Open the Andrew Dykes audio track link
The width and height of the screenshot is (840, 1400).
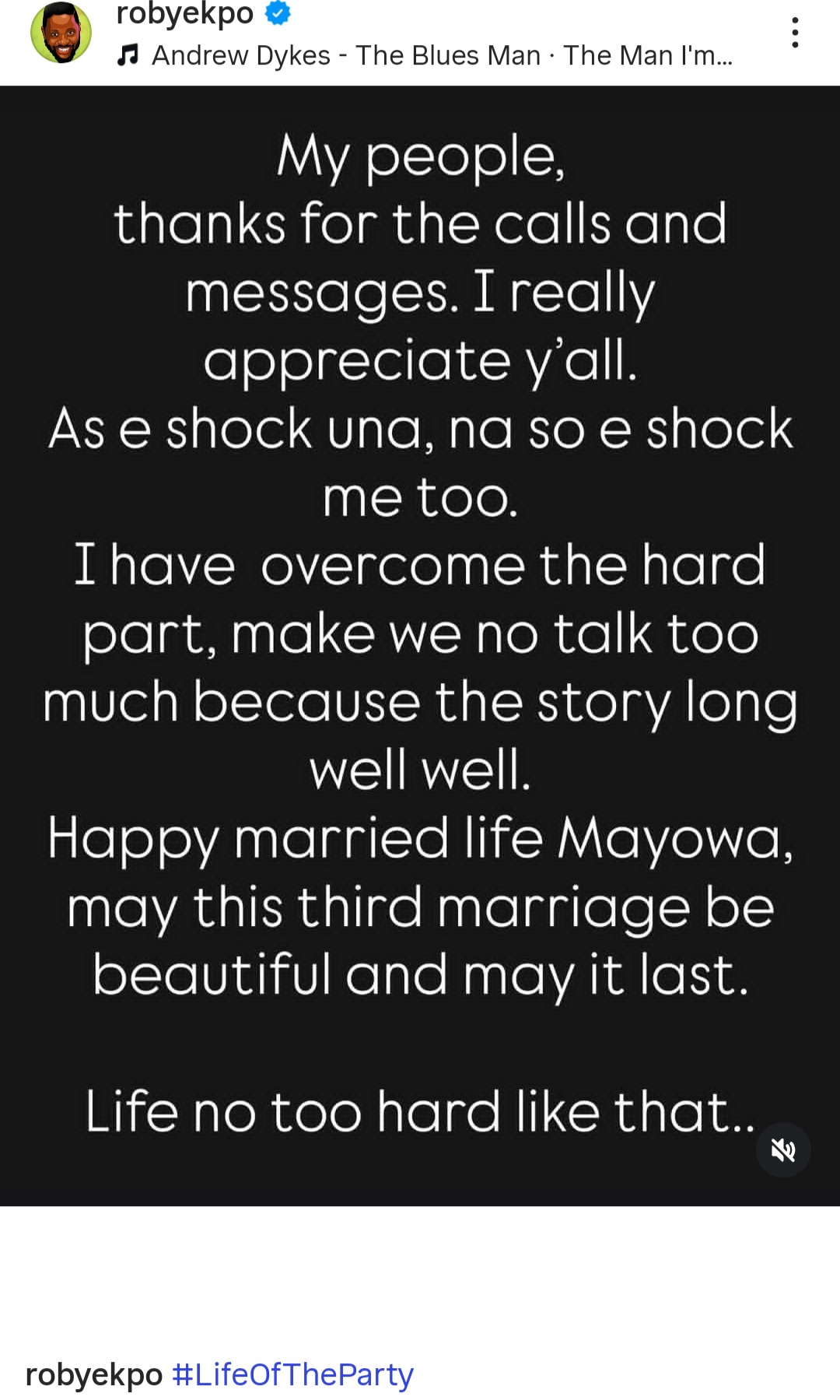[x=440, y=55]
